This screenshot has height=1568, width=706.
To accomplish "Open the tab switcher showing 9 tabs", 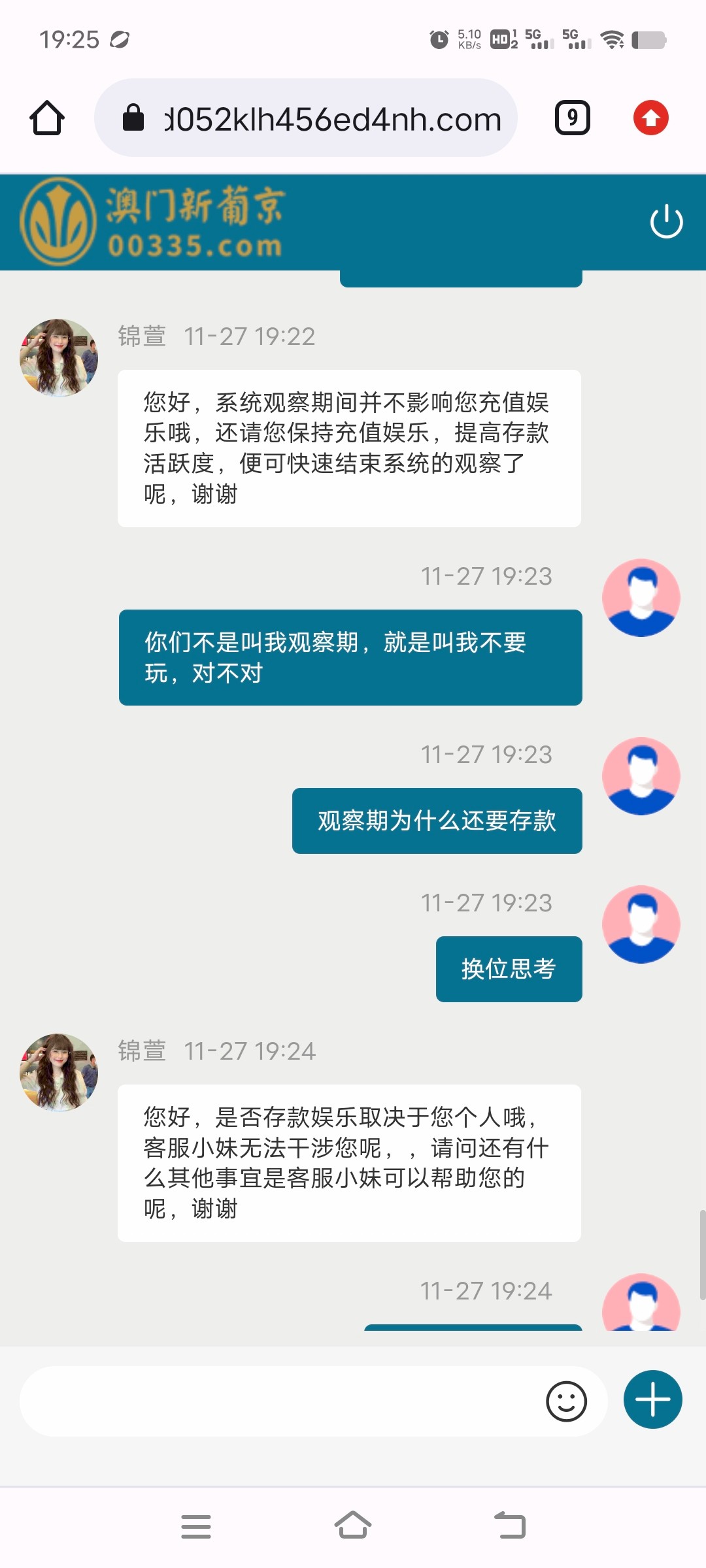I will tap(571, 118).
